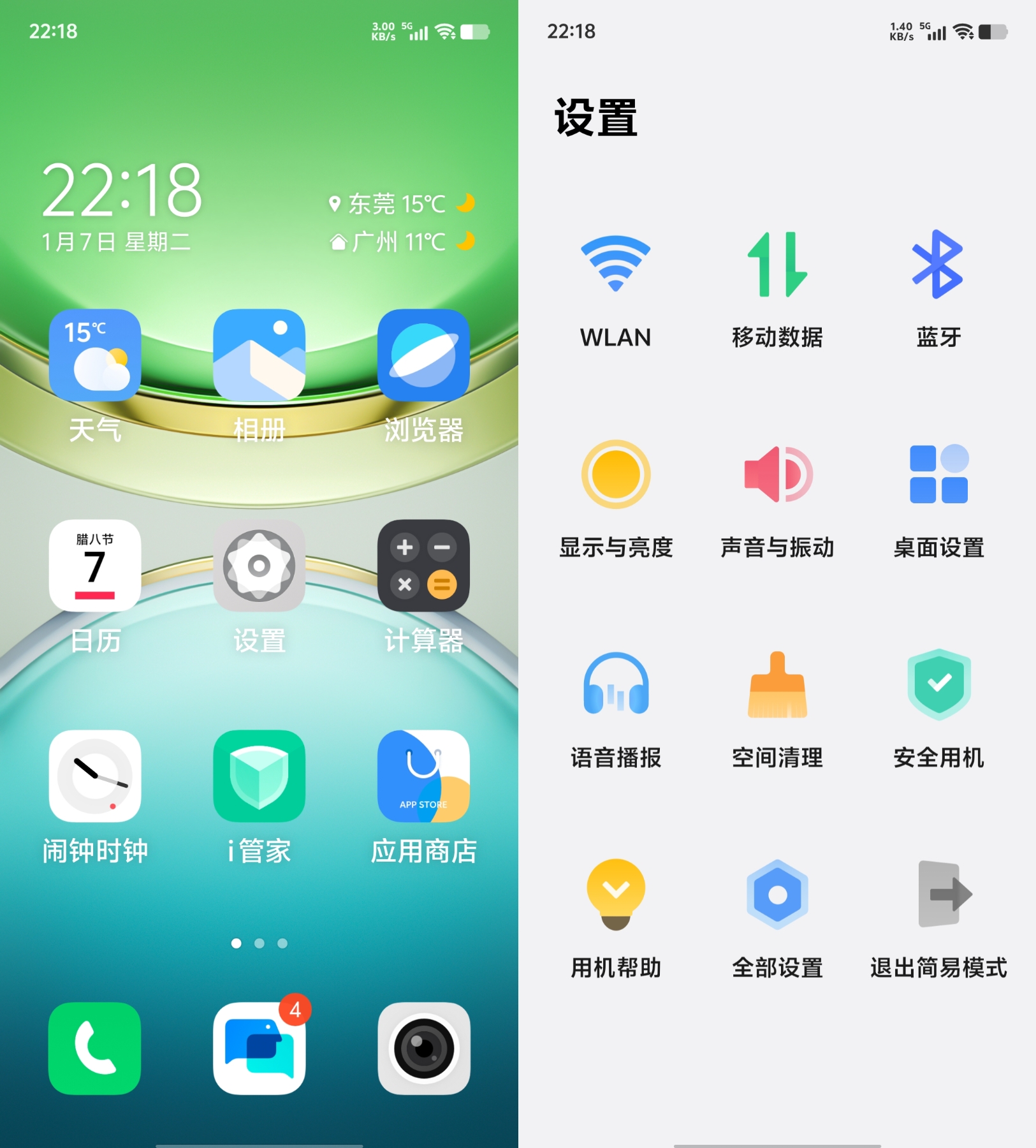Open the green phone dialer

[94, 1049]
